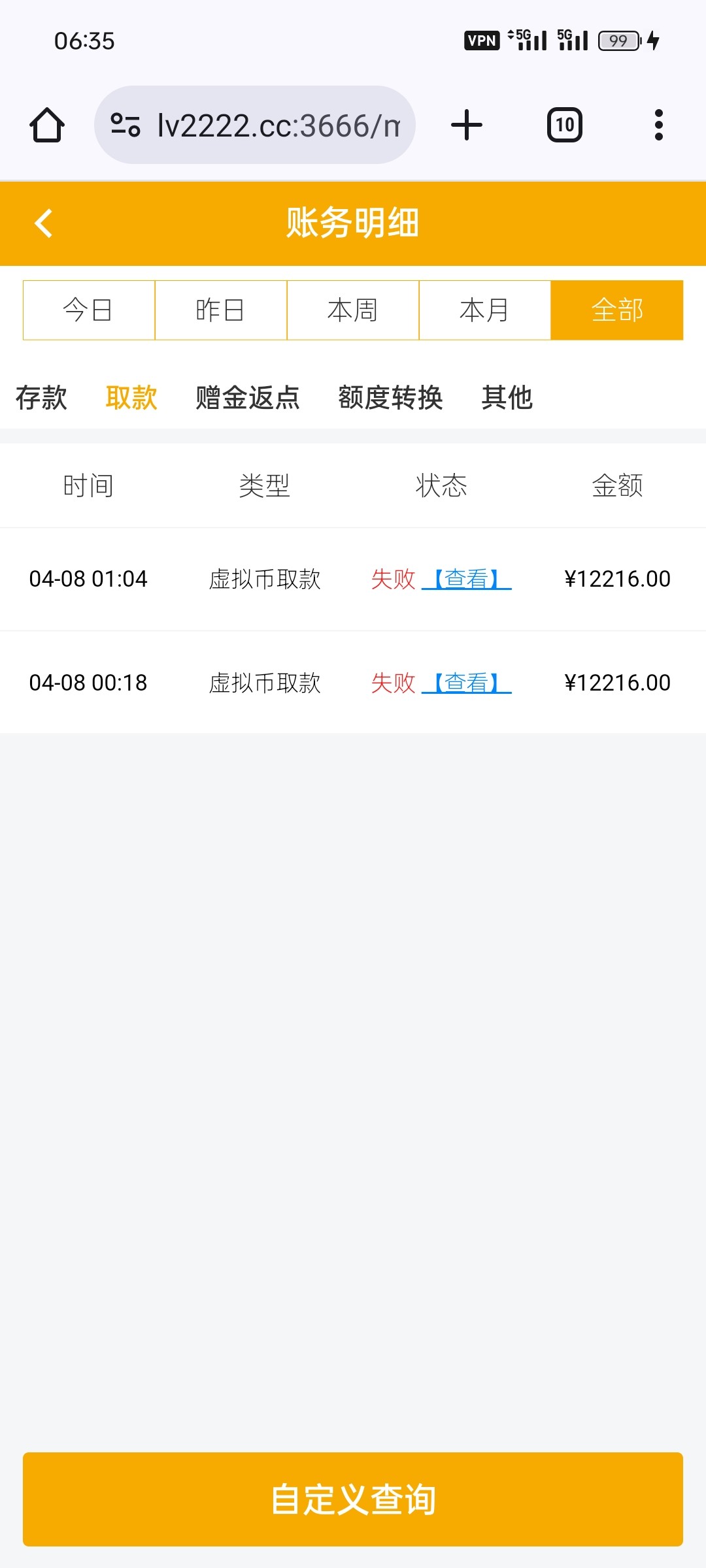
Task: Switch to the 存款 tab
Action: tap(41, 397)
